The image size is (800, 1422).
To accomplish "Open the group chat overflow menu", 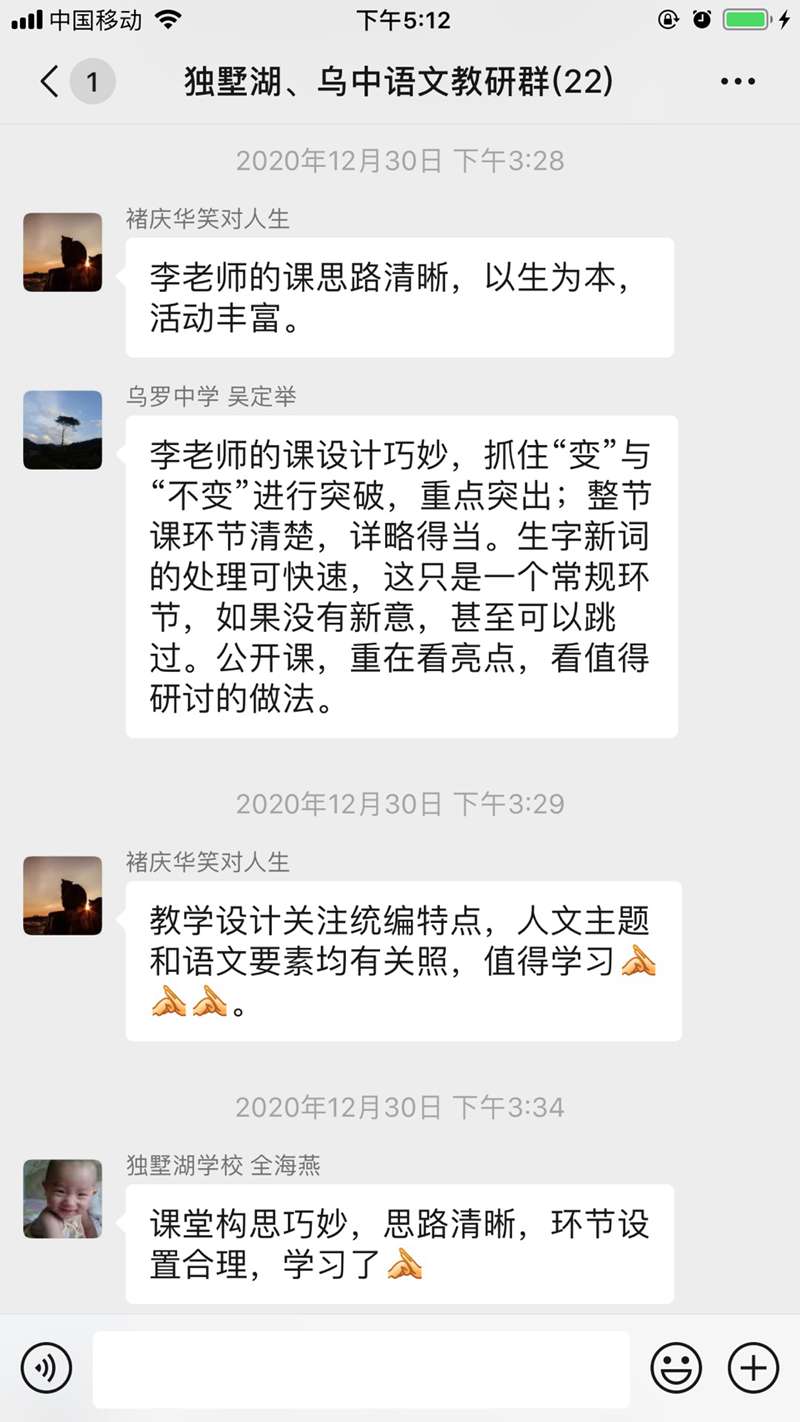I will tap(738, 82).
